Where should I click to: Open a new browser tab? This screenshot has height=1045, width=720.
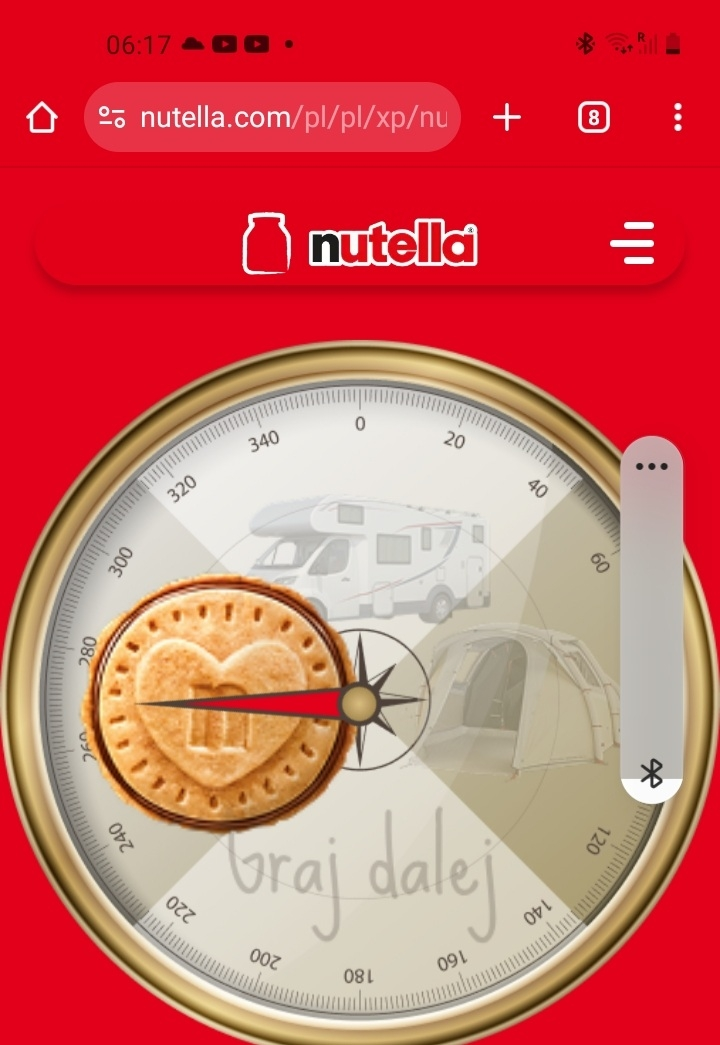coord(507,118)
